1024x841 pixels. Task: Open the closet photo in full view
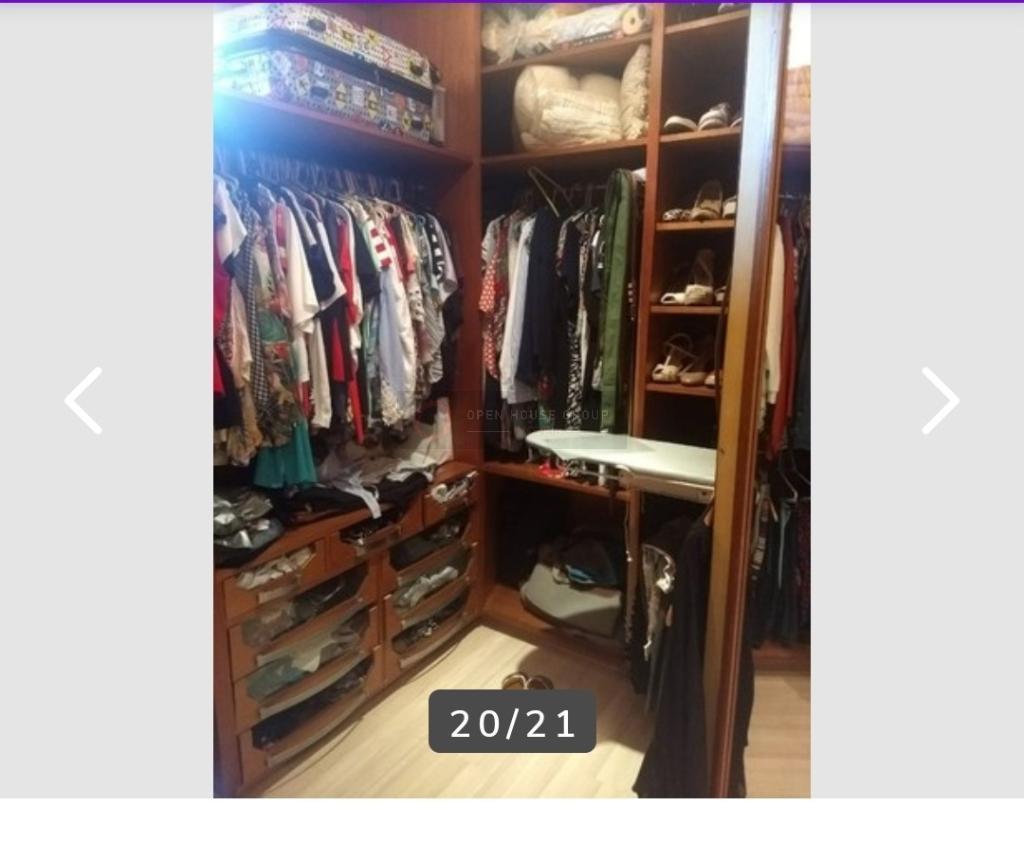pos(511,350)
